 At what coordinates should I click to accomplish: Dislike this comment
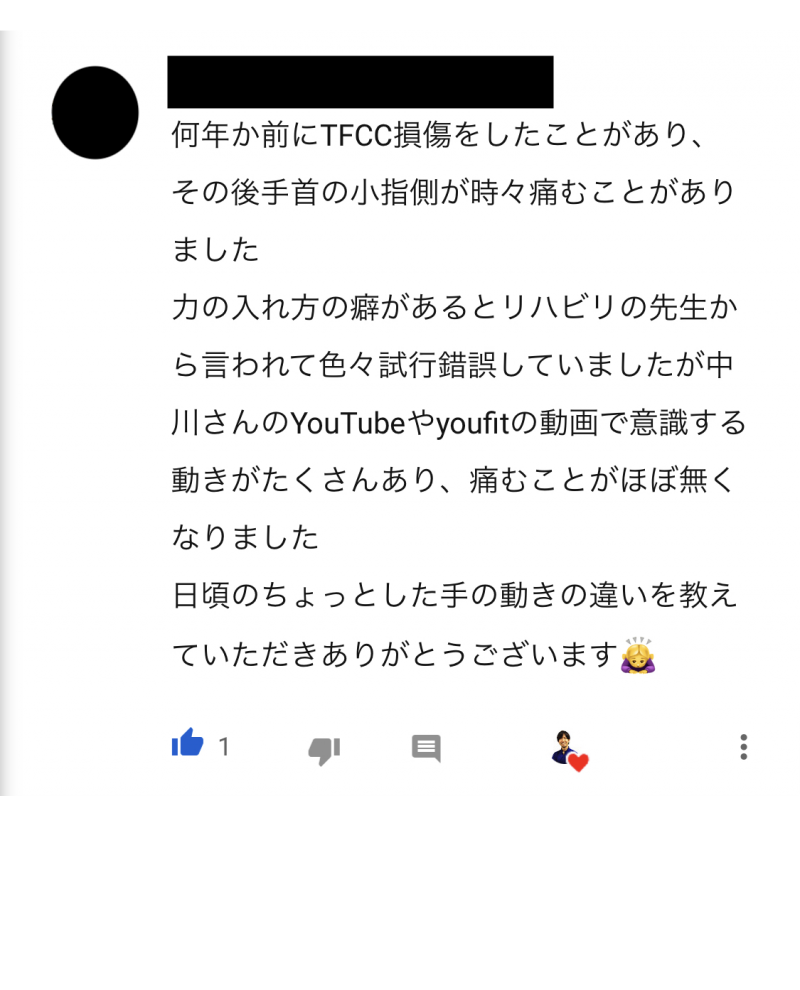tap(324, 749)
